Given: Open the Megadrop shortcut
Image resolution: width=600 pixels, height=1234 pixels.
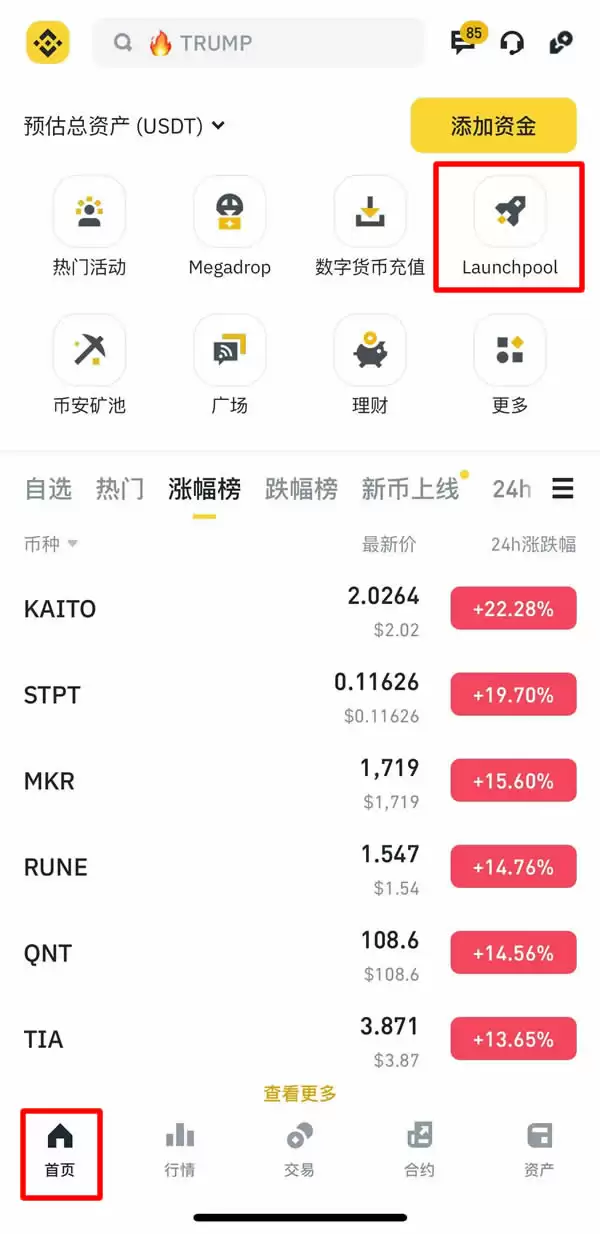Looking at the screenshot, I should coord(229,227).
